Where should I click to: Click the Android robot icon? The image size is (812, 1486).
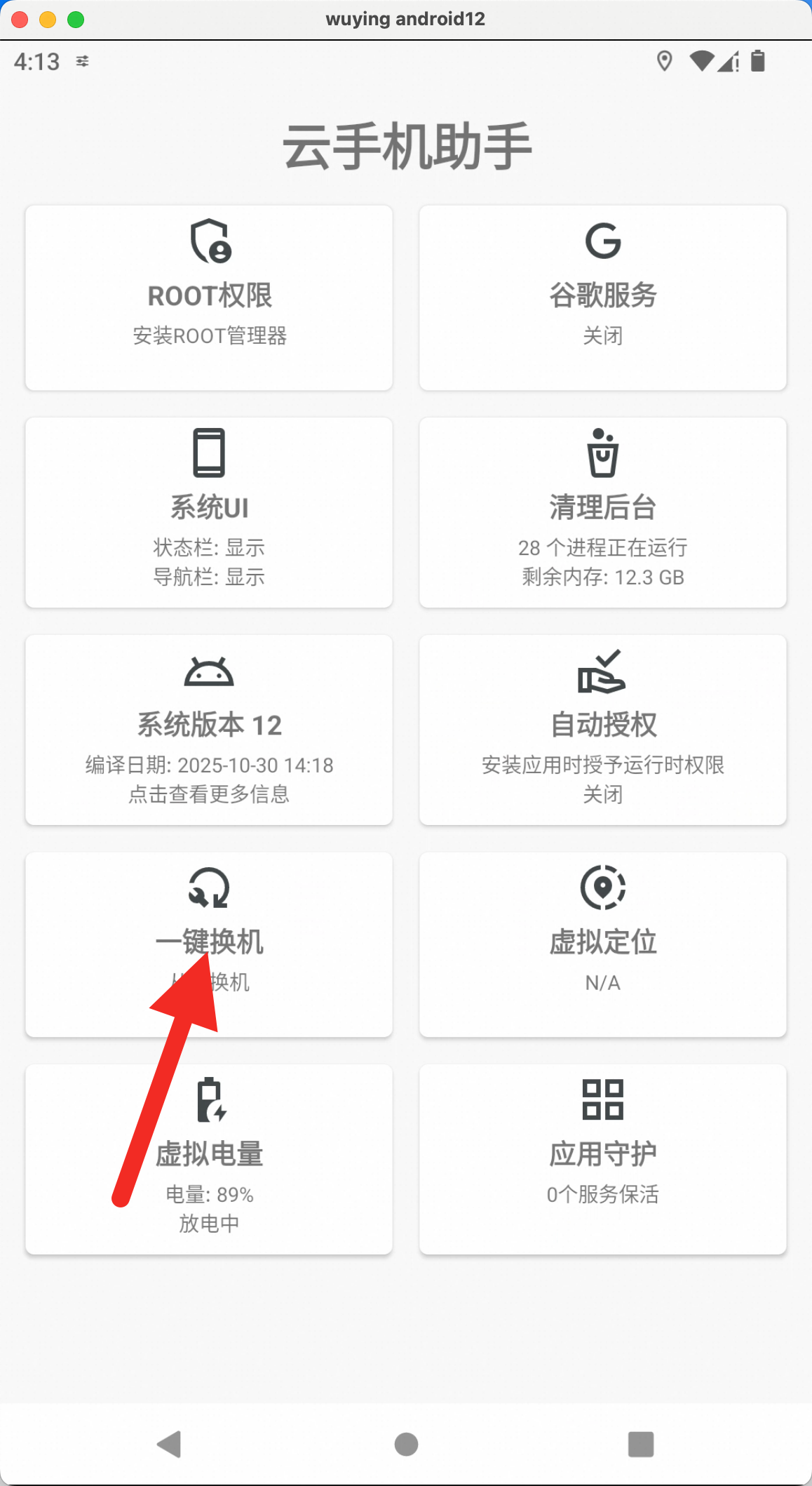(208, 672)
